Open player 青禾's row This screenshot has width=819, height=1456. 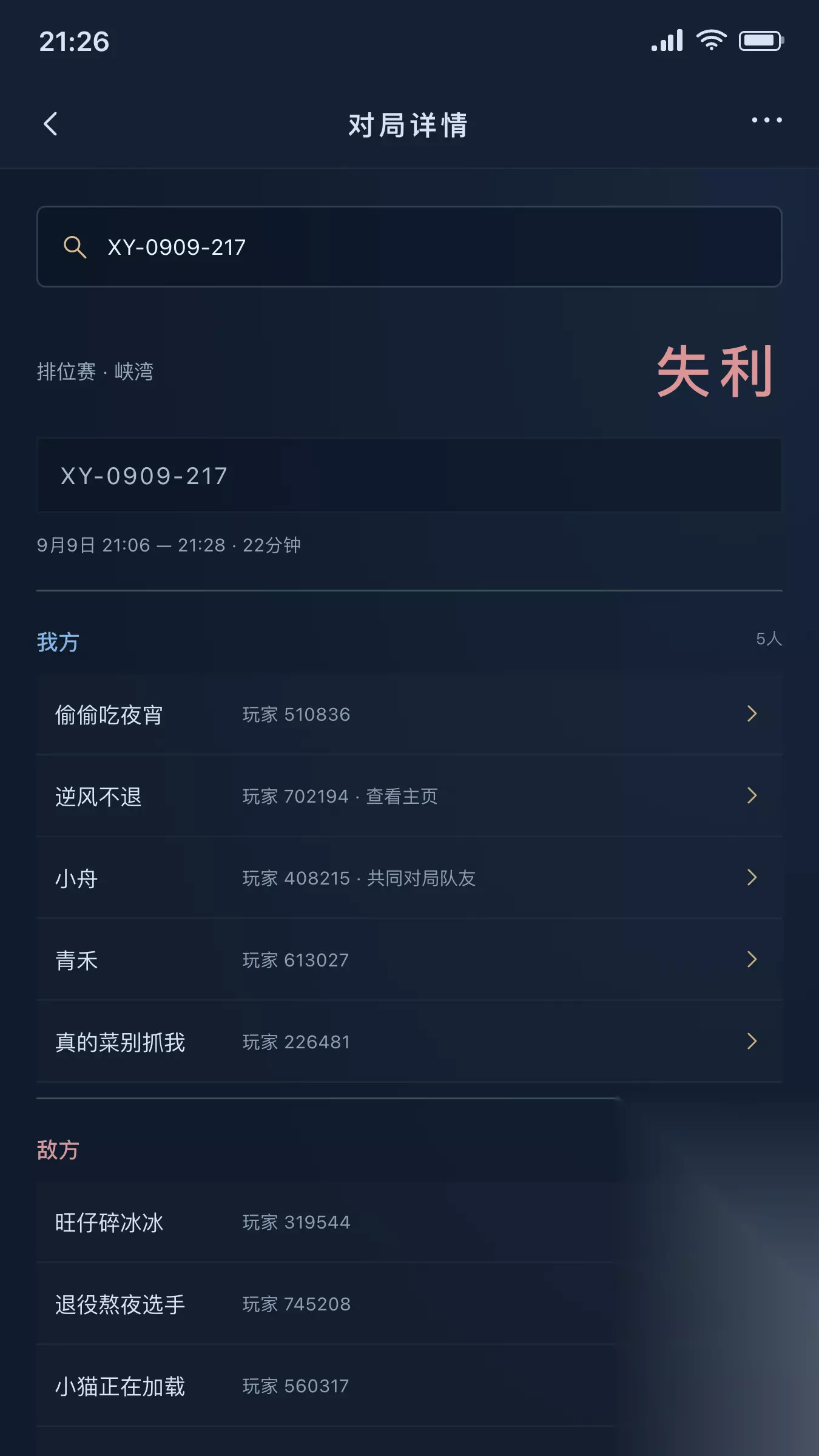(x=409, y=960)
